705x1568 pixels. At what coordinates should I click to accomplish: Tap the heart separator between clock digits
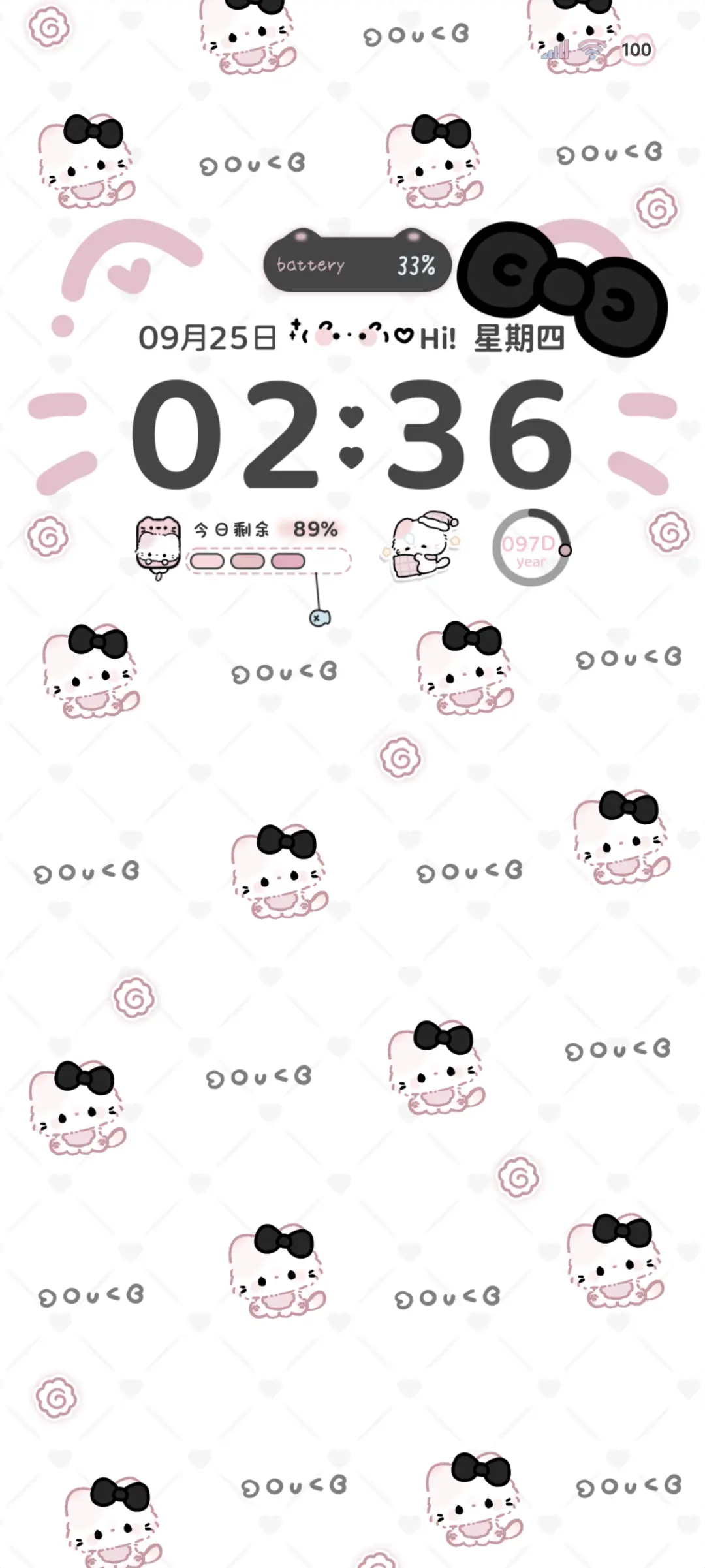(x=351, y=436)
